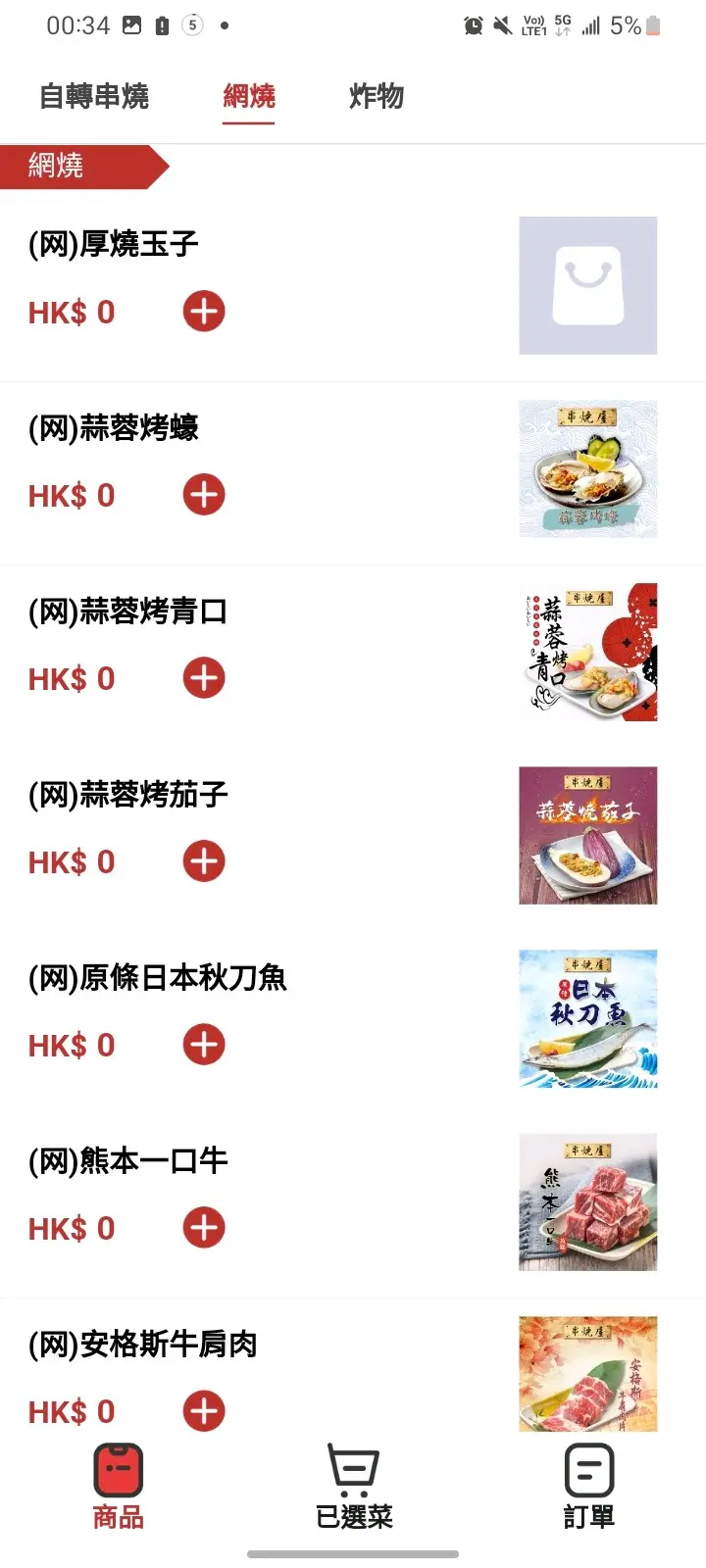Open the (网)蒜蓉烤青口 picture

pyautogui.click(x=587, y=652)
